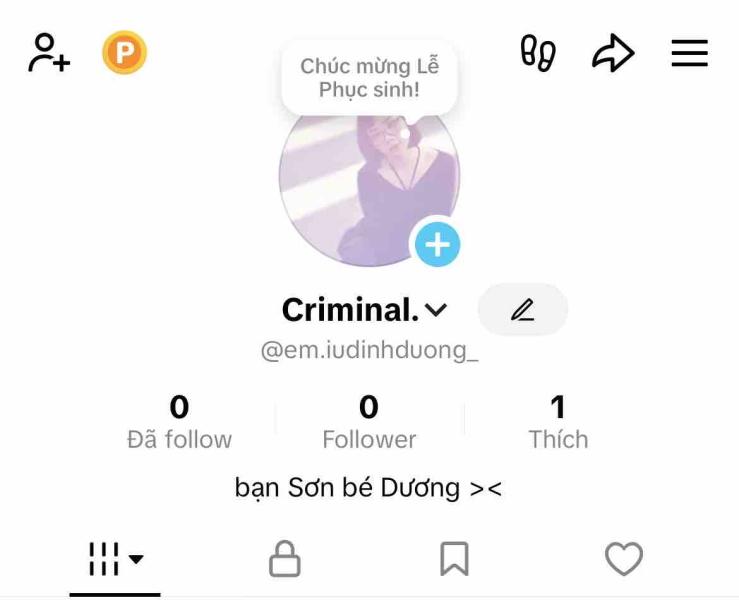
Task: View the Follower list
Action: point(369,422)
